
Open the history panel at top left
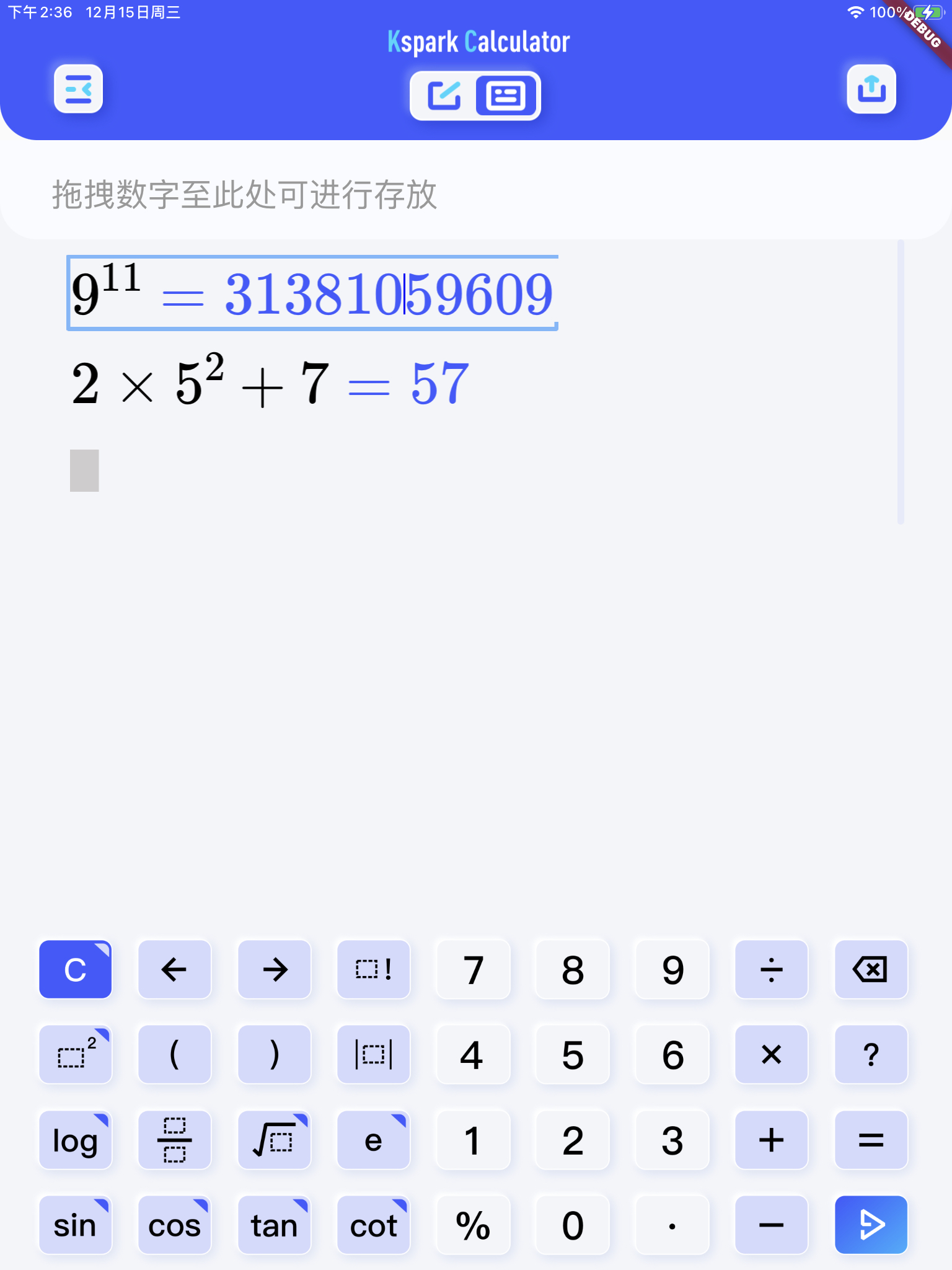(77, 89)
